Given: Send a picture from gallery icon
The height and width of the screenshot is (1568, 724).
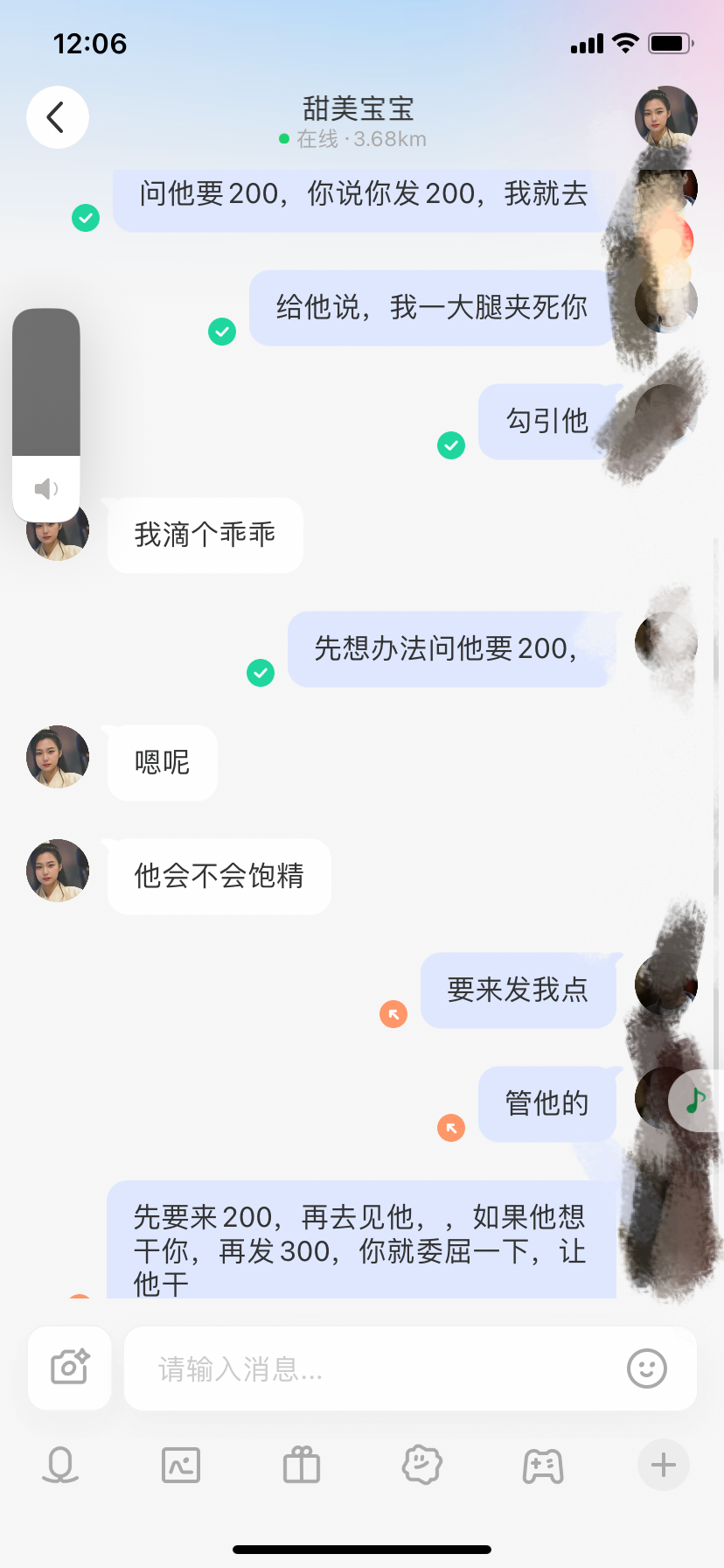Looking at the screenshot, I should point(181,1465).
